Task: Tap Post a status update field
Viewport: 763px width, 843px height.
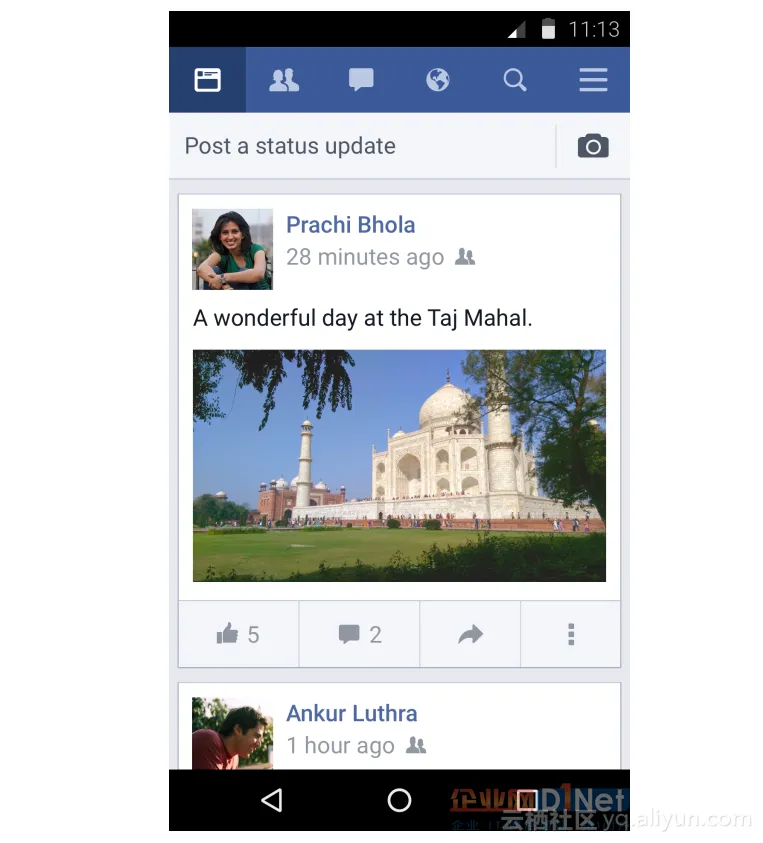Action: pos(360,146)
